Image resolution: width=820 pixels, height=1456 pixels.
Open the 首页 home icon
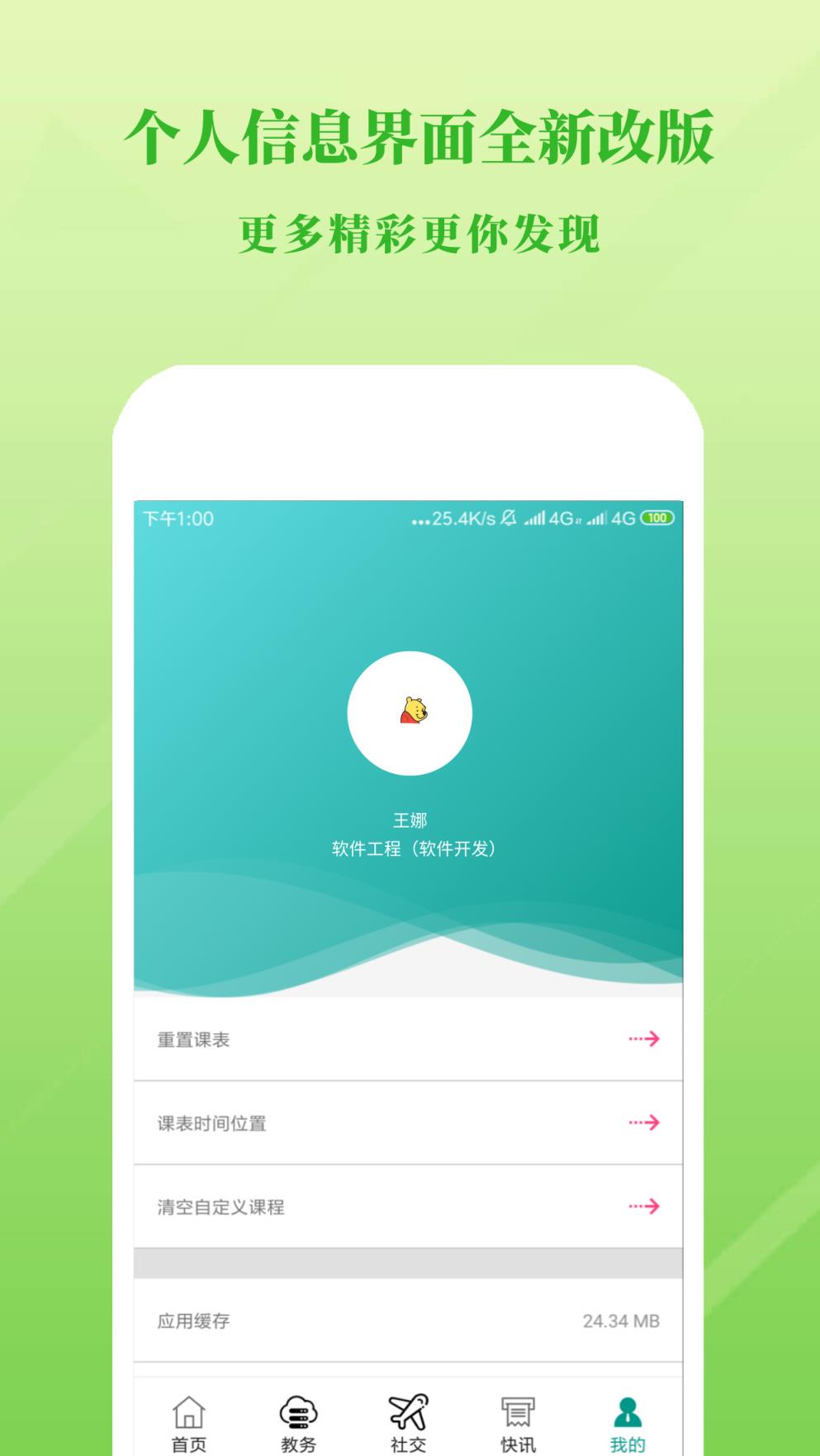[x=188, y=1406]
